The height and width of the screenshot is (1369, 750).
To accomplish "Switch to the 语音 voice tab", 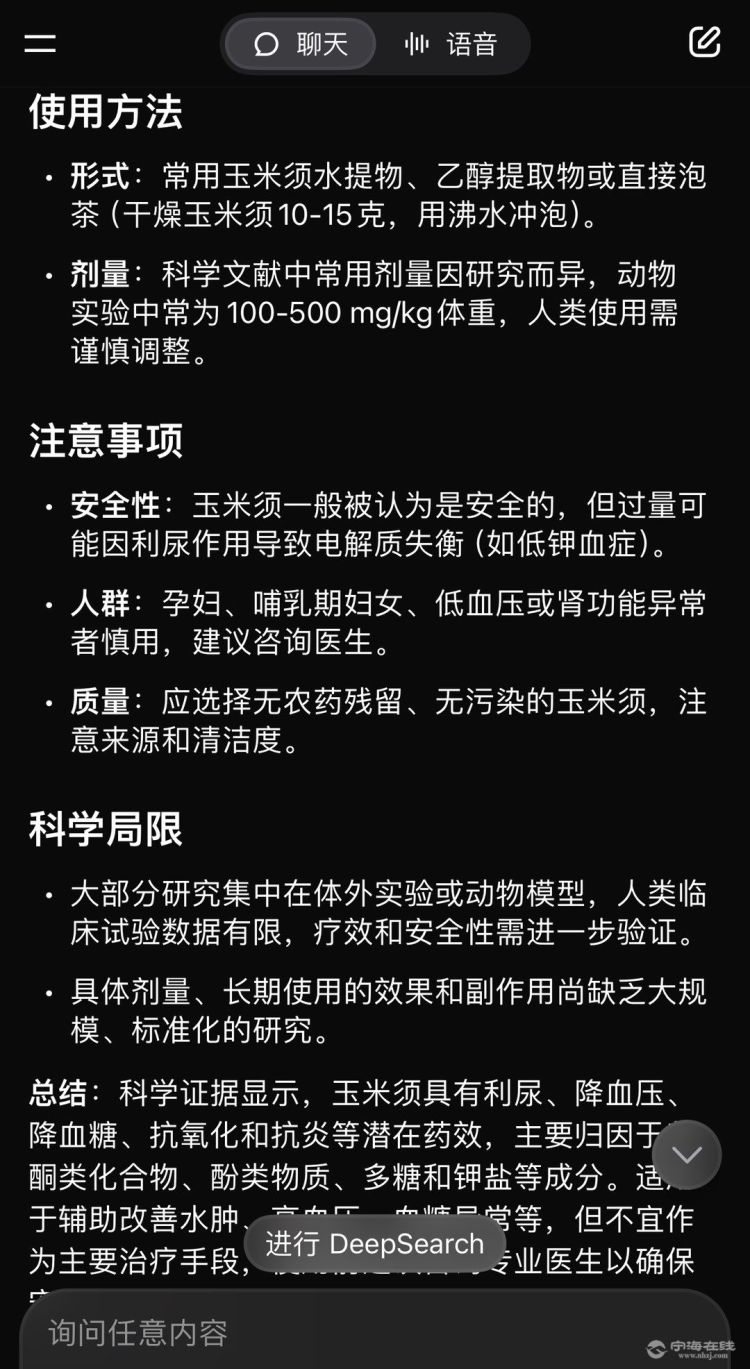I will 451,44.
